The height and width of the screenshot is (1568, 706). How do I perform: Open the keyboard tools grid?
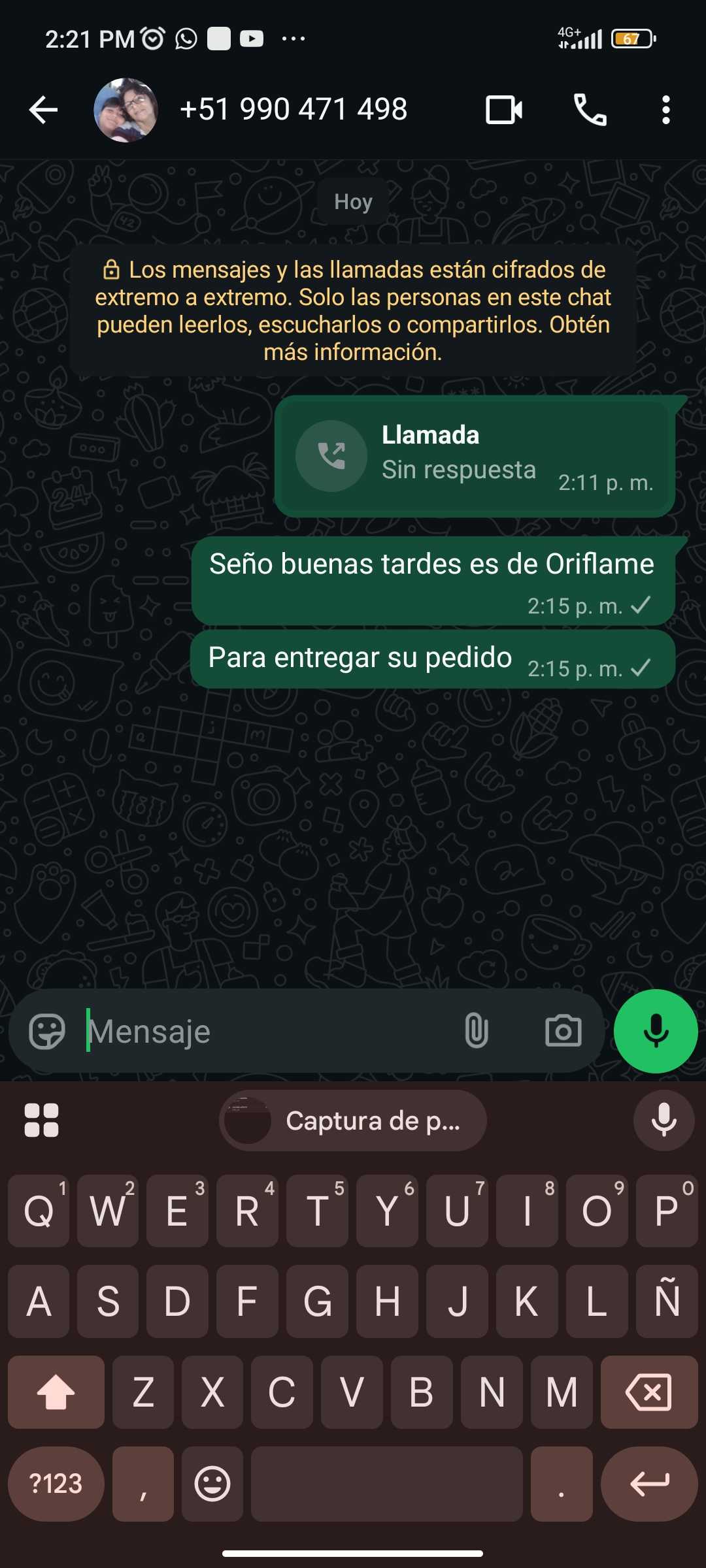pos(41,1121)
